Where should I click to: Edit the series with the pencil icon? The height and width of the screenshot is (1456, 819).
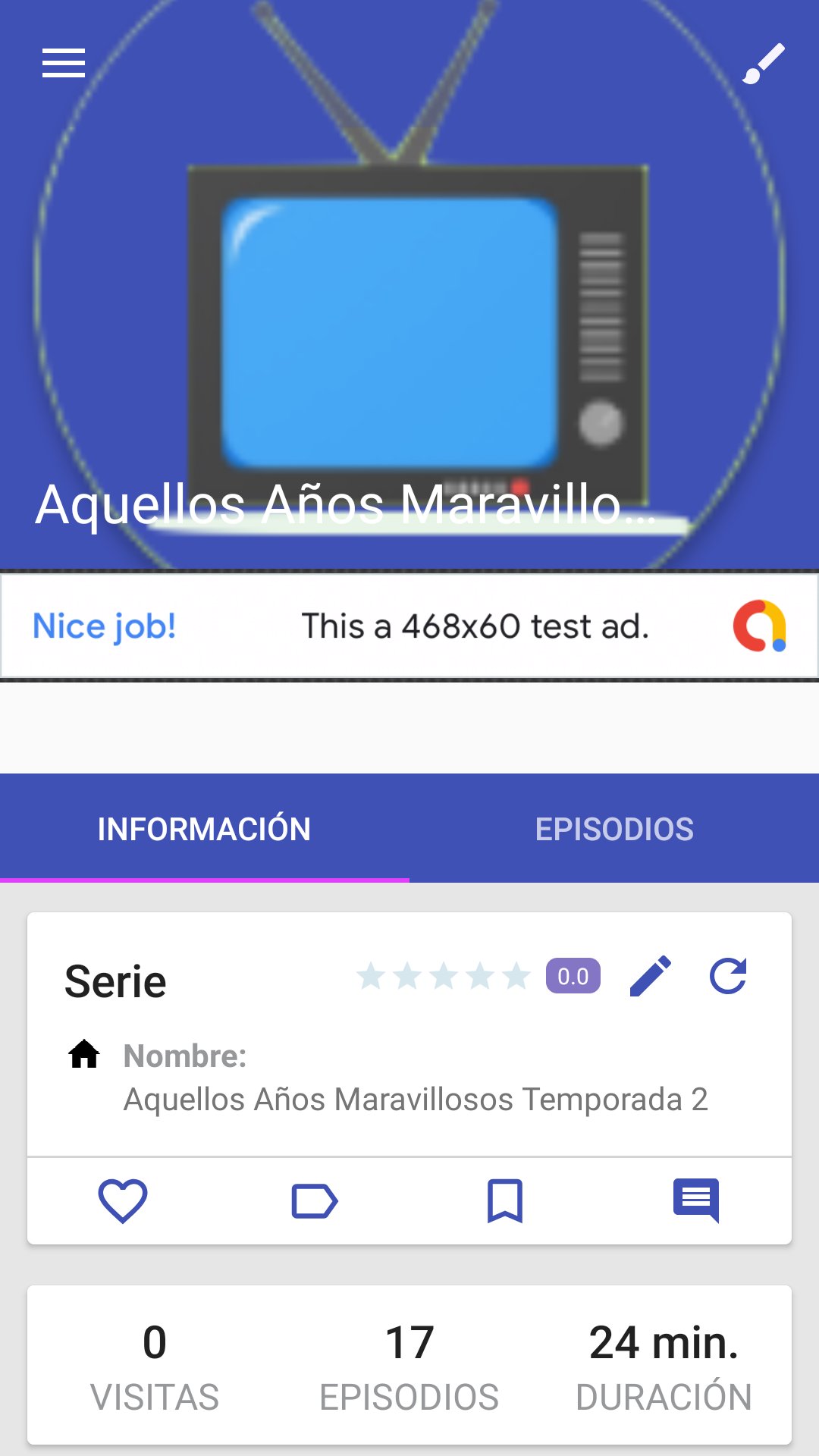point(651,976)
